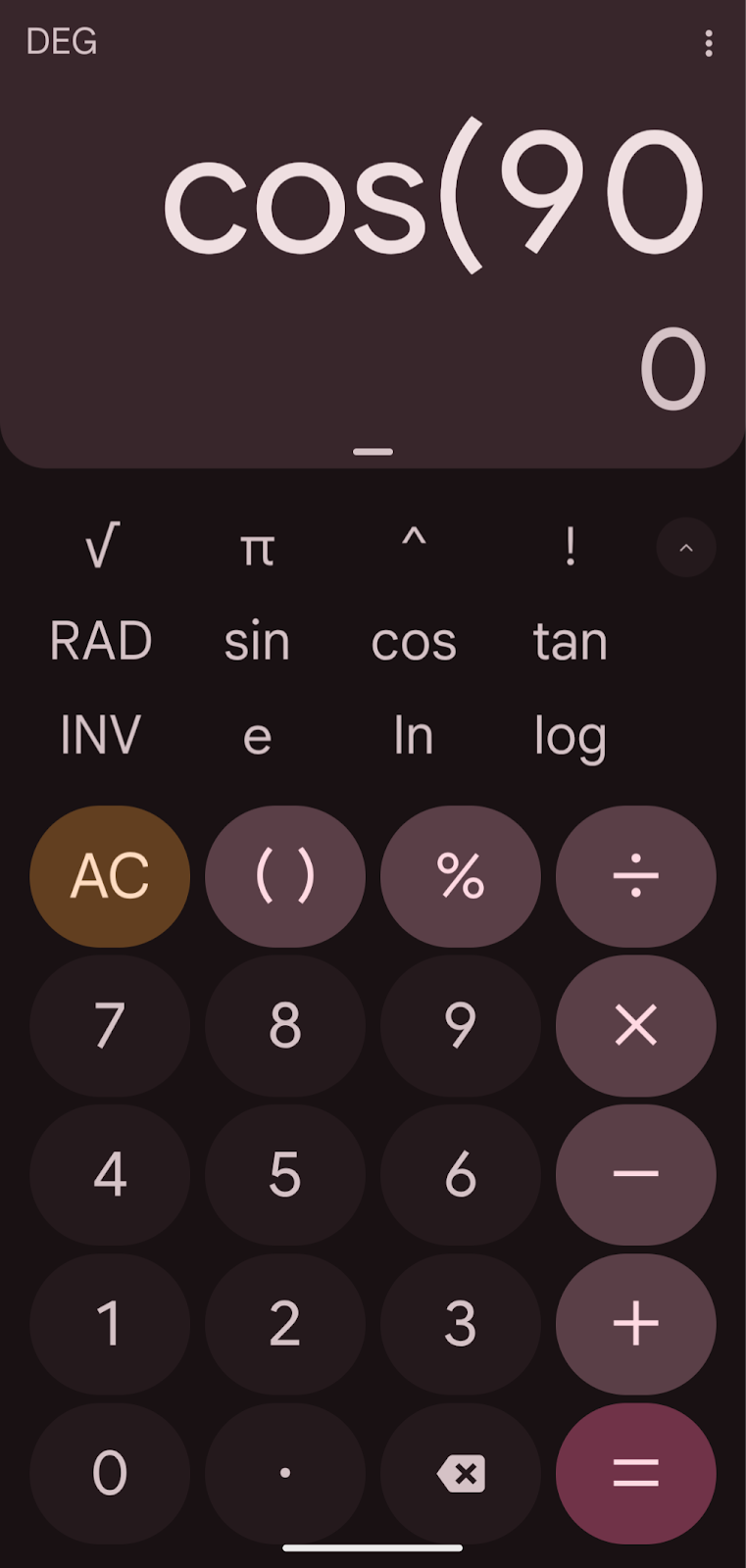Insert the square root symbol

(x=101, y=546)
